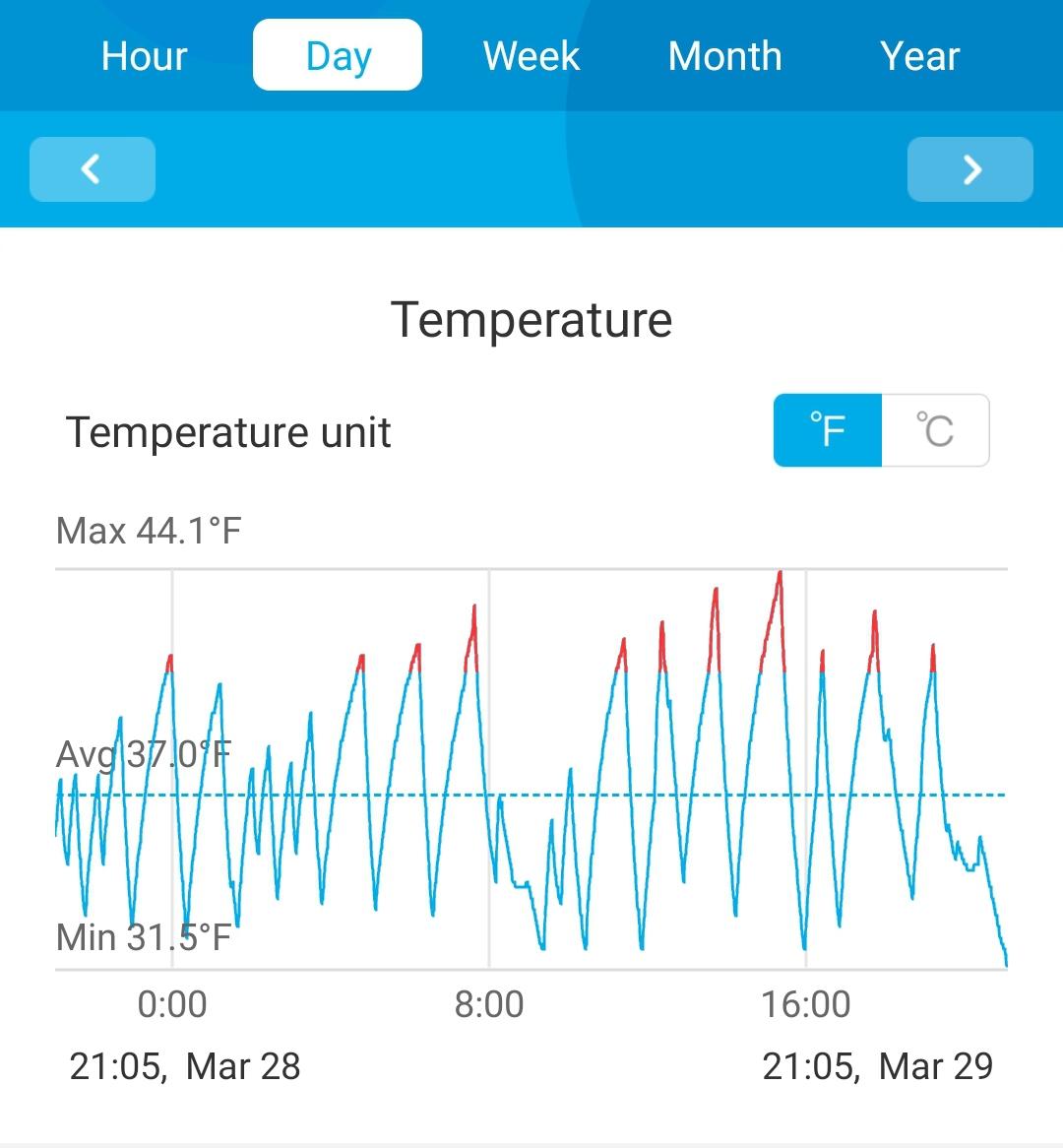
Task: Select the Fahrenheit unit icon
Action: pos(828,430)
